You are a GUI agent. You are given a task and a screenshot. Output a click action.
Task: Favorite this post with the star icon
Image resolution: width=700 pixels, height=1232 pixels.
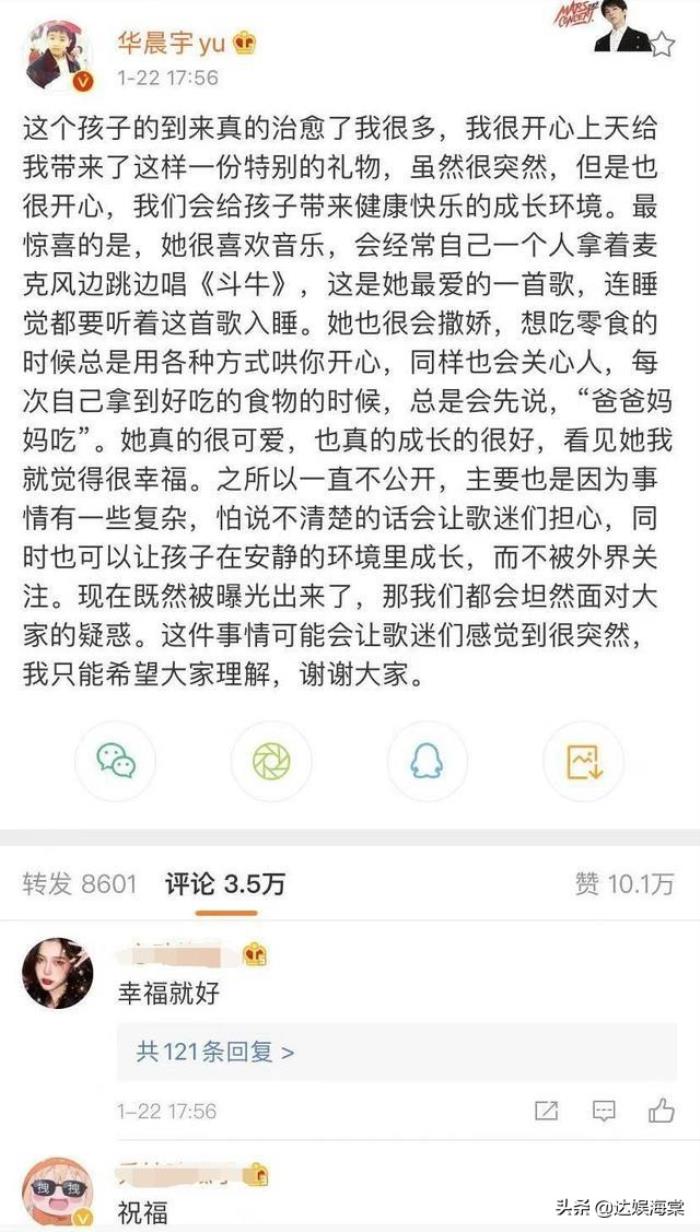click(662, 44)
